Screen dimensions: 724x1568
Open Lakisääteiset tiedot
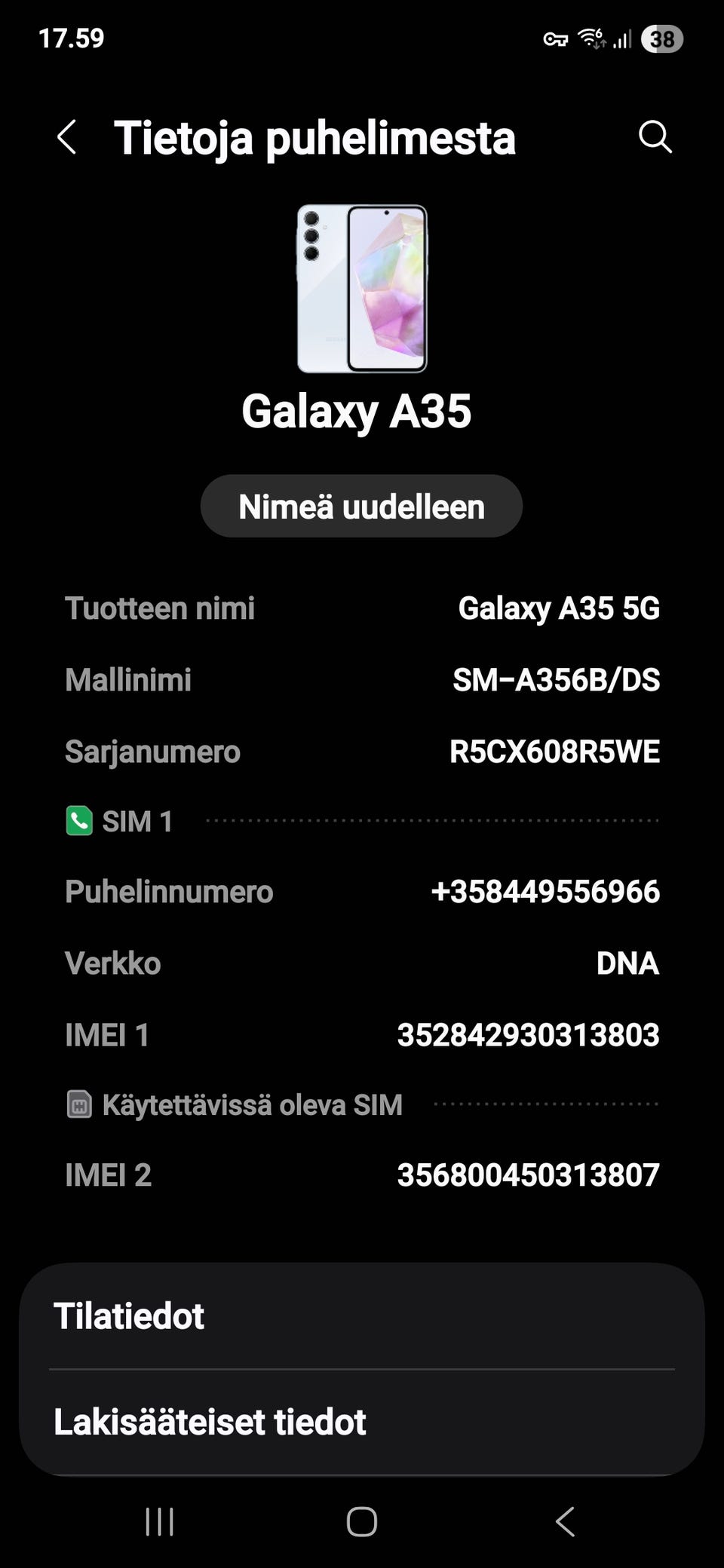[362, 1422]
